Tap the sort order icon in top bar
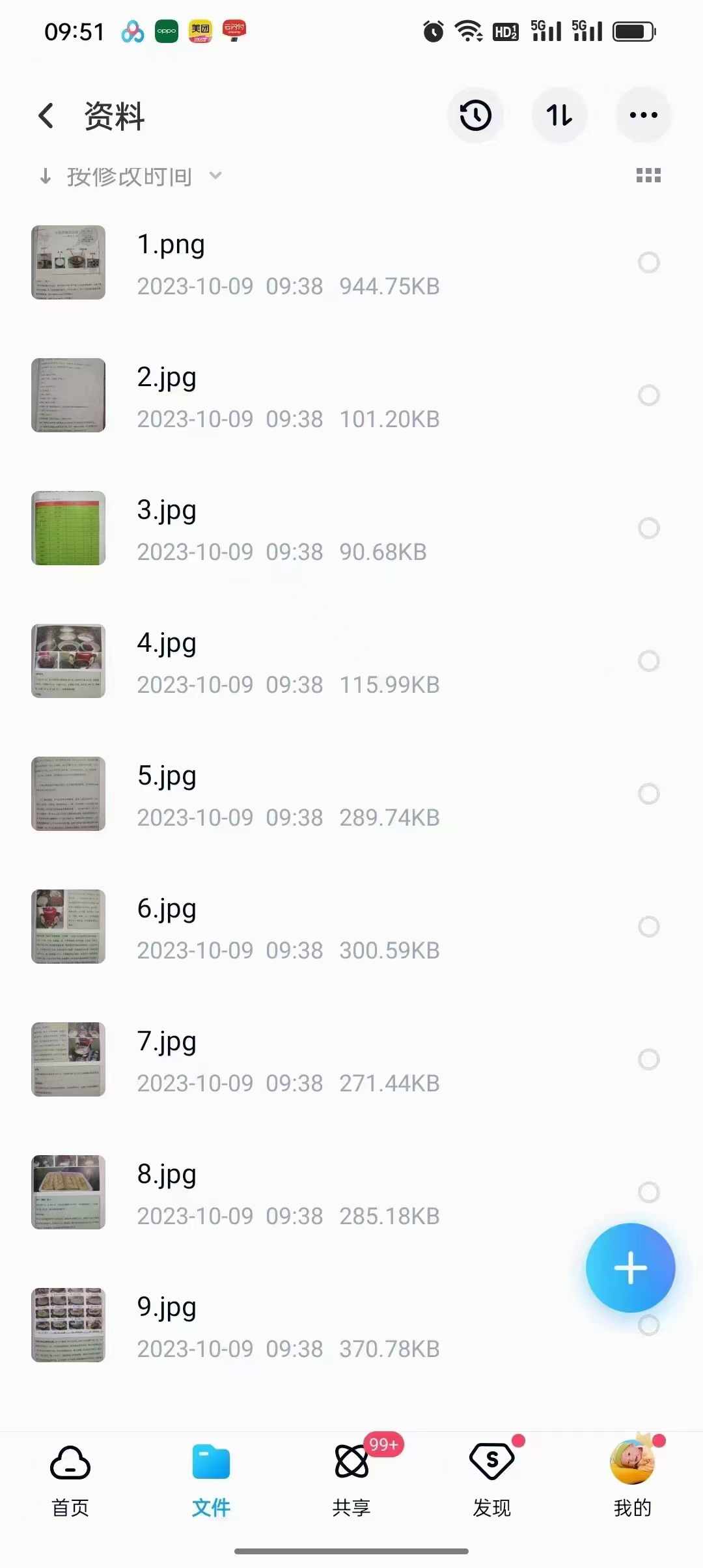 pos(559,115)
